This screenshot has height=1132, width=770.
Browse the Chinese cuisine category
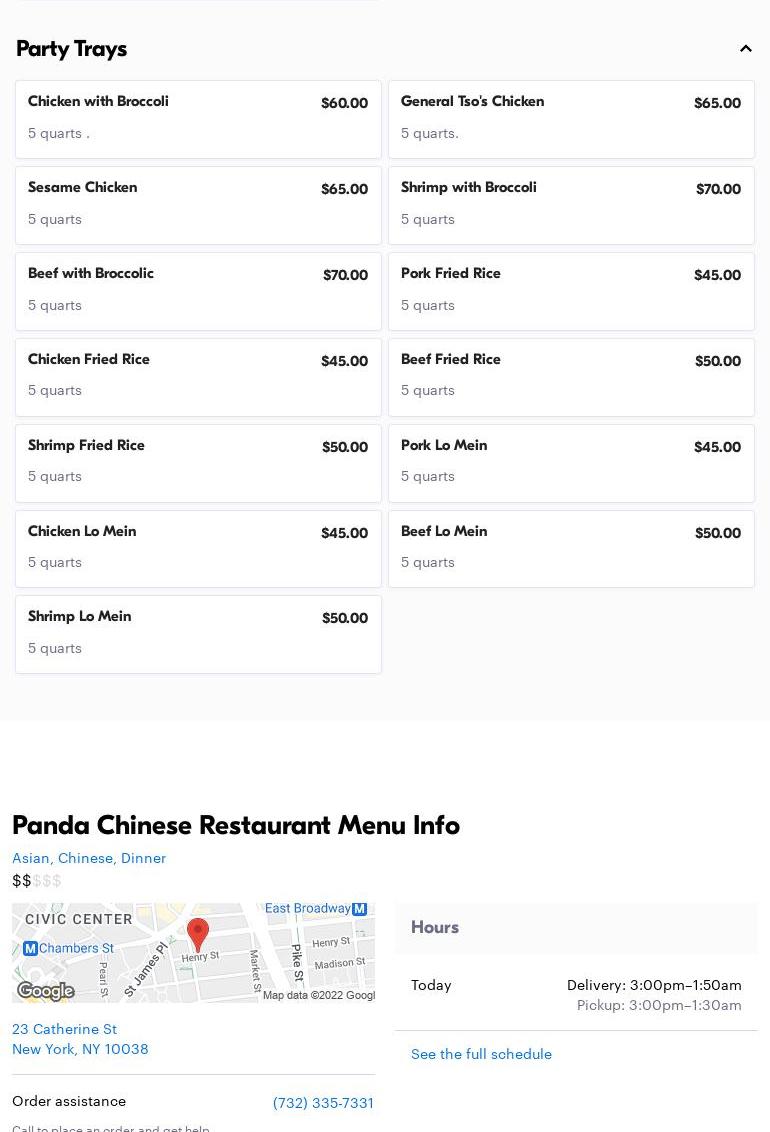point(85,858)
